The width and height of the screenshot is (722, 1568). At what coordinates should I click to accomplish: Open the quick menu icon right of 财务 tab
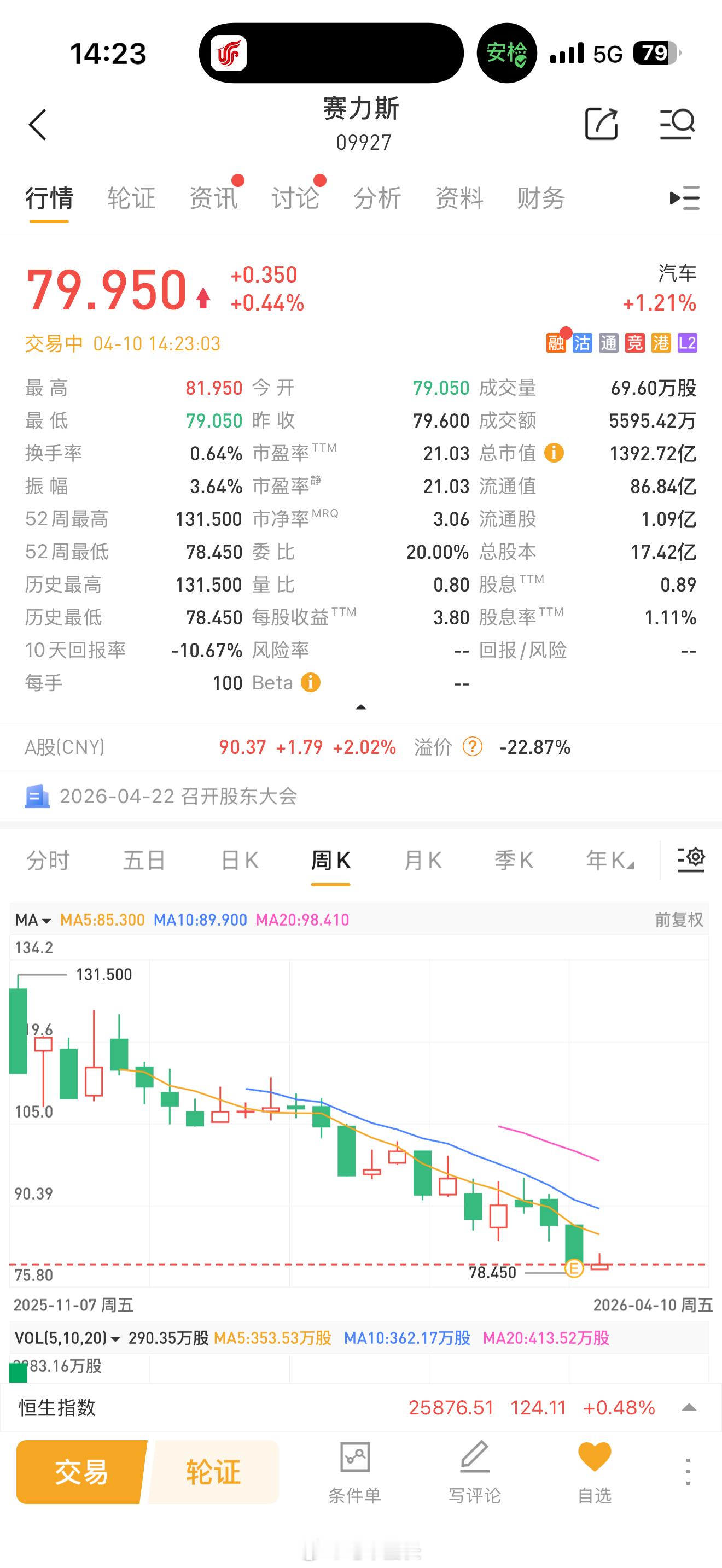[x=684, y=198]
